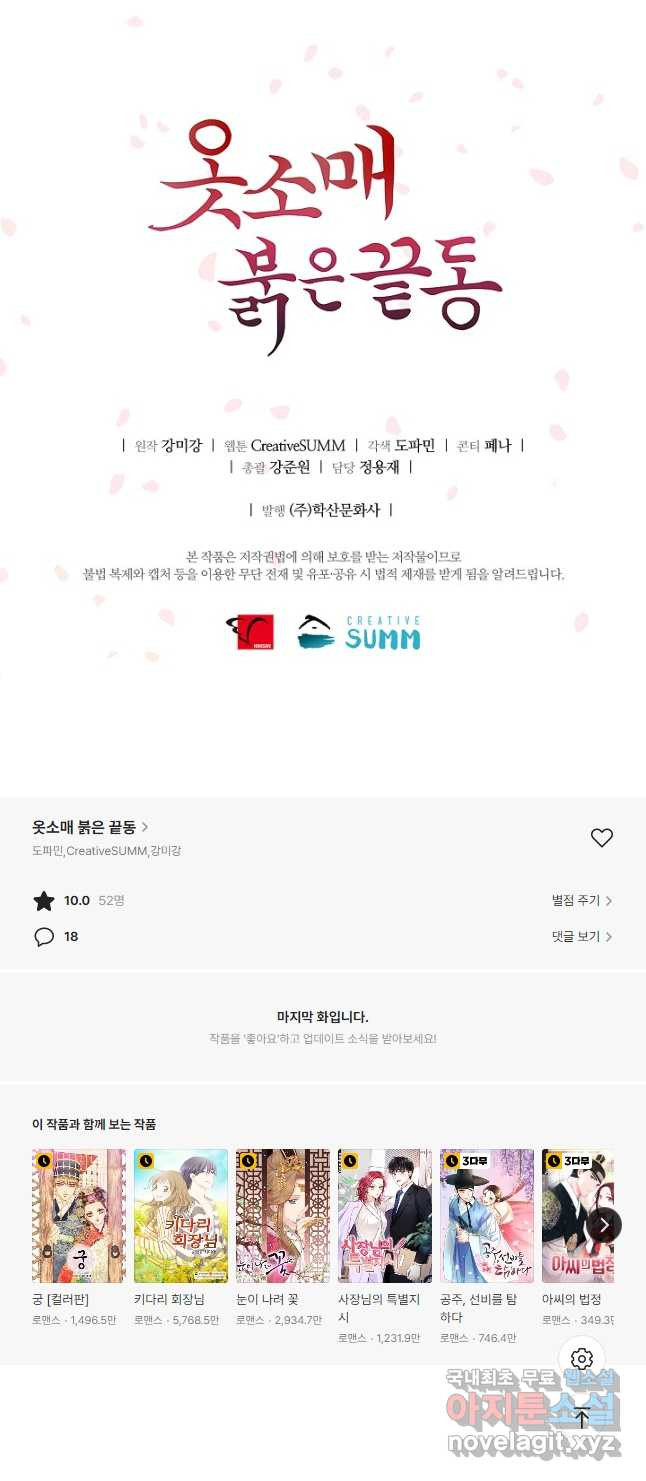The image size is (646, 1481).
Task: Open the 궁 [컬러판] webtoon card
Action: pyautogui.click(x=78, y=1215)
